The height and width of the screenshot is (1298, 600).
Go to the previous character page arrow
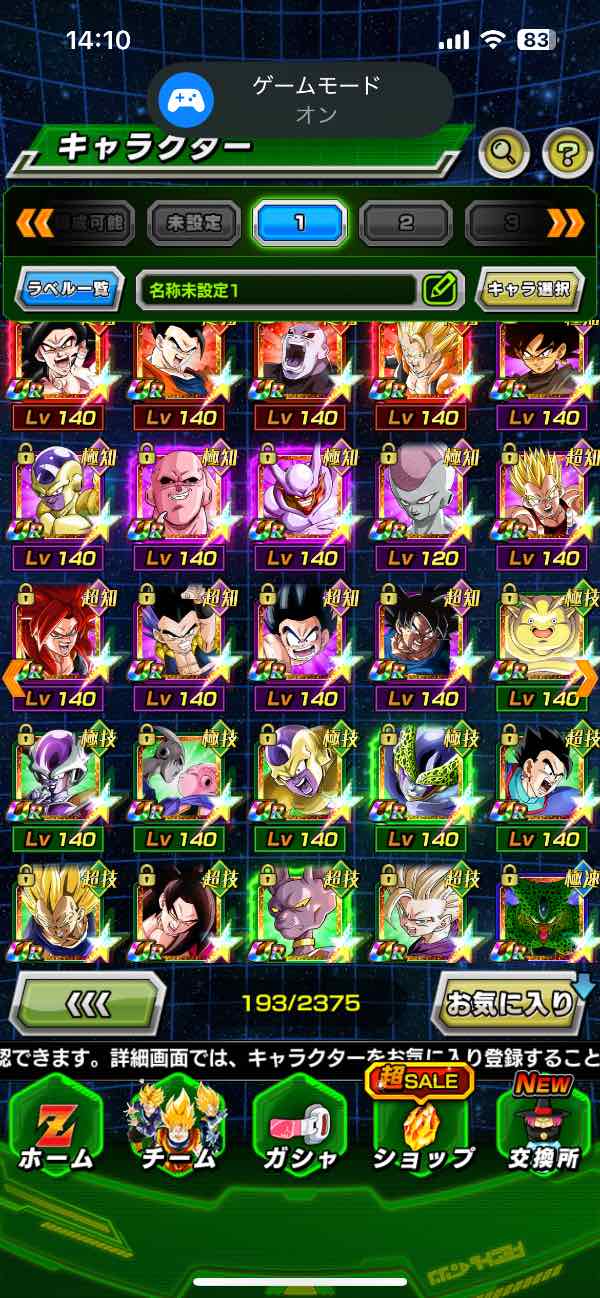pos(12,678)
